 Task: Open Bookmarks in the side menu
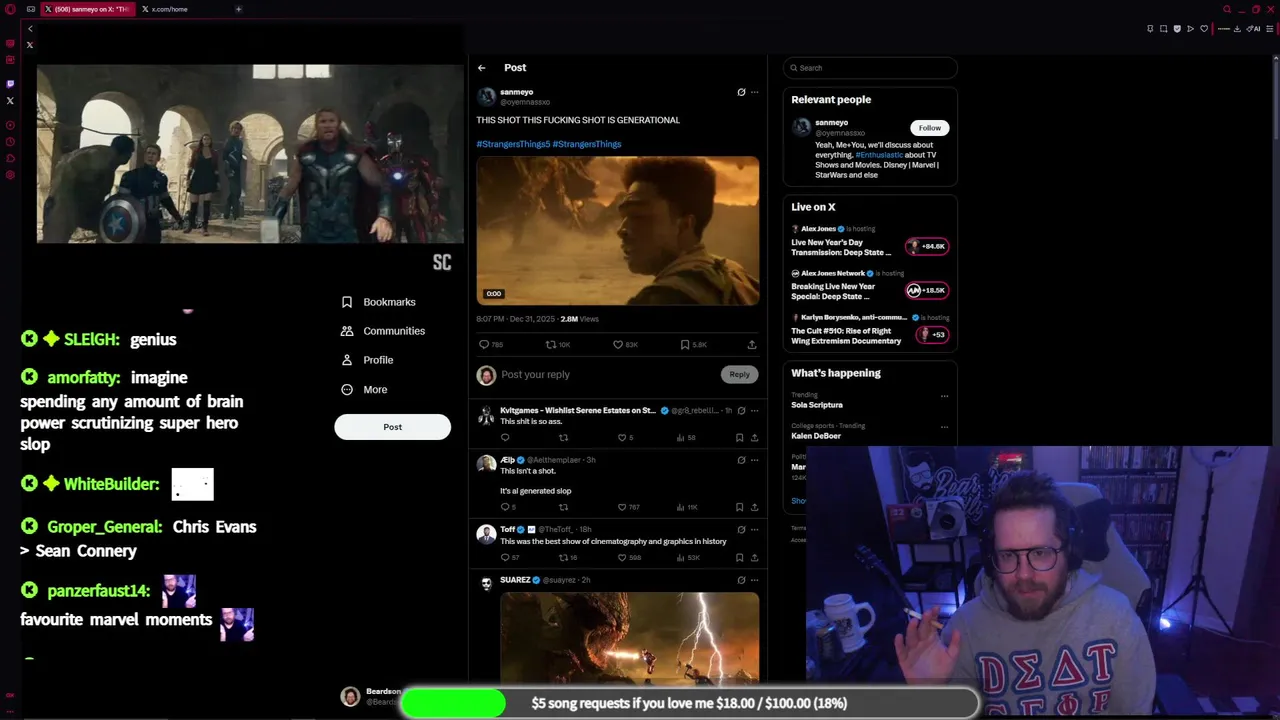point(388,302)
